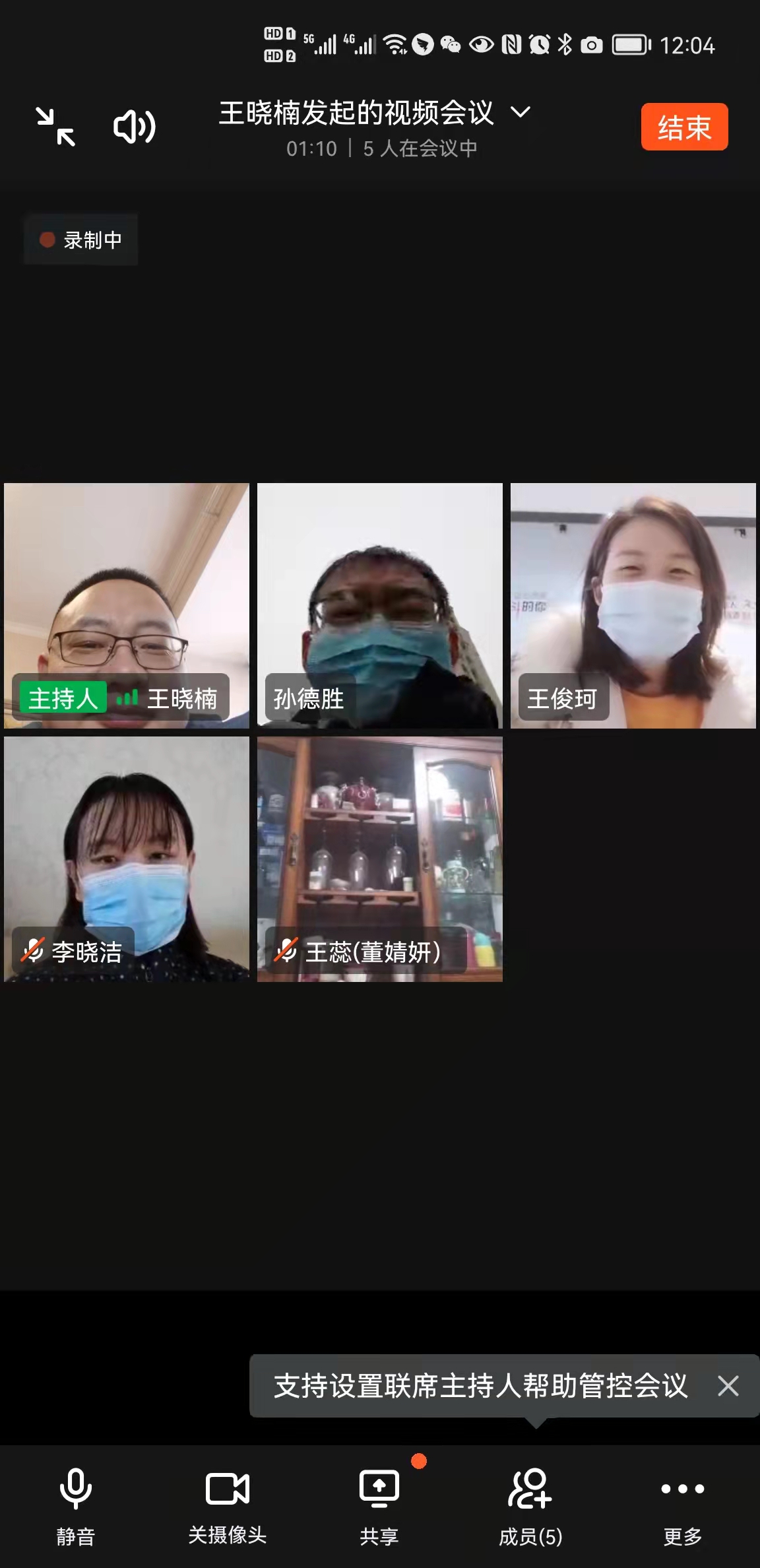Screen dimensions: 760x1568
Task: Expand the meeting title dropdown
Action: pyautogui.click(x=521, y=112)
